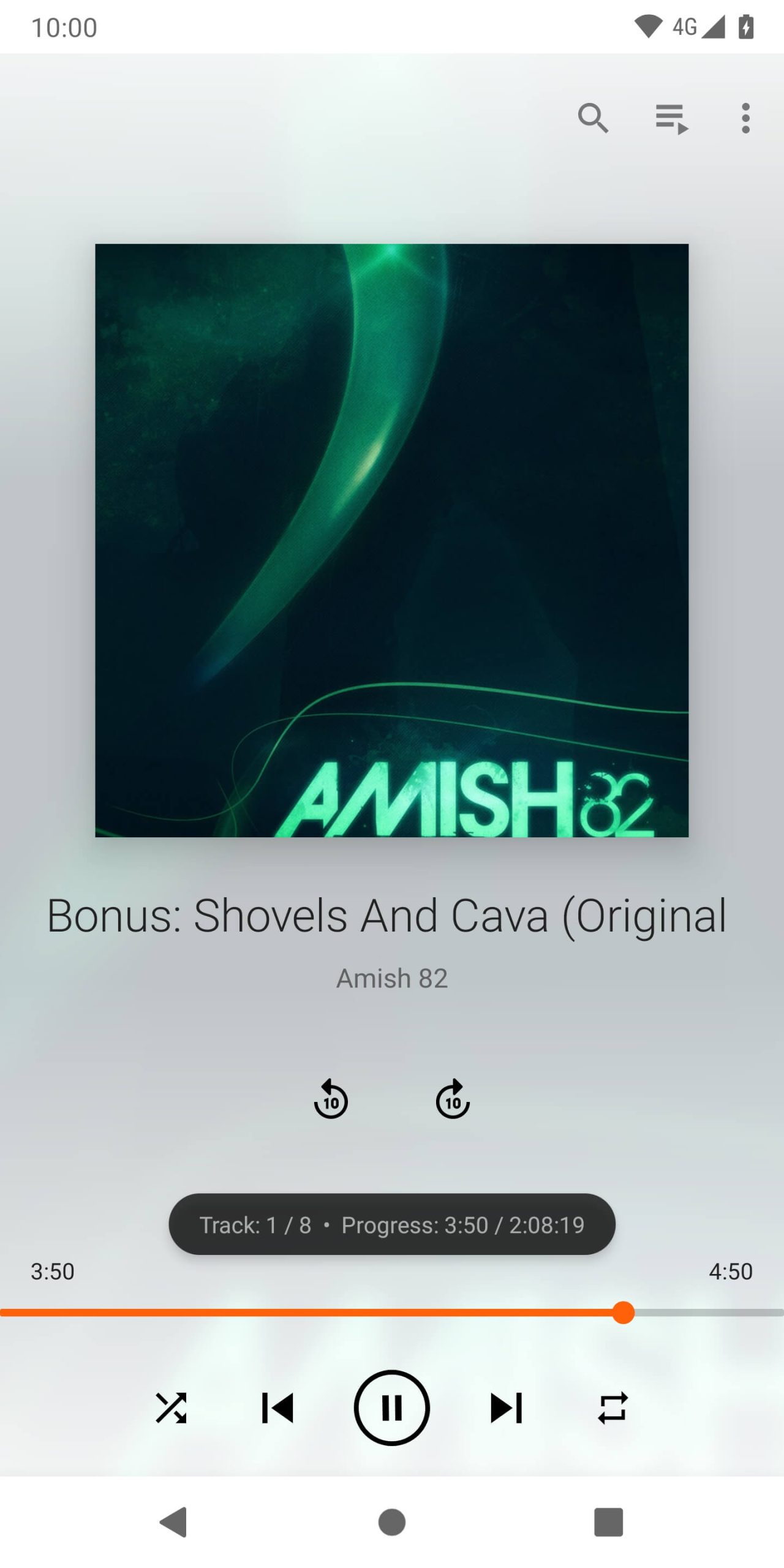
Task: Open the playlist queue
Action: point(671,118)
